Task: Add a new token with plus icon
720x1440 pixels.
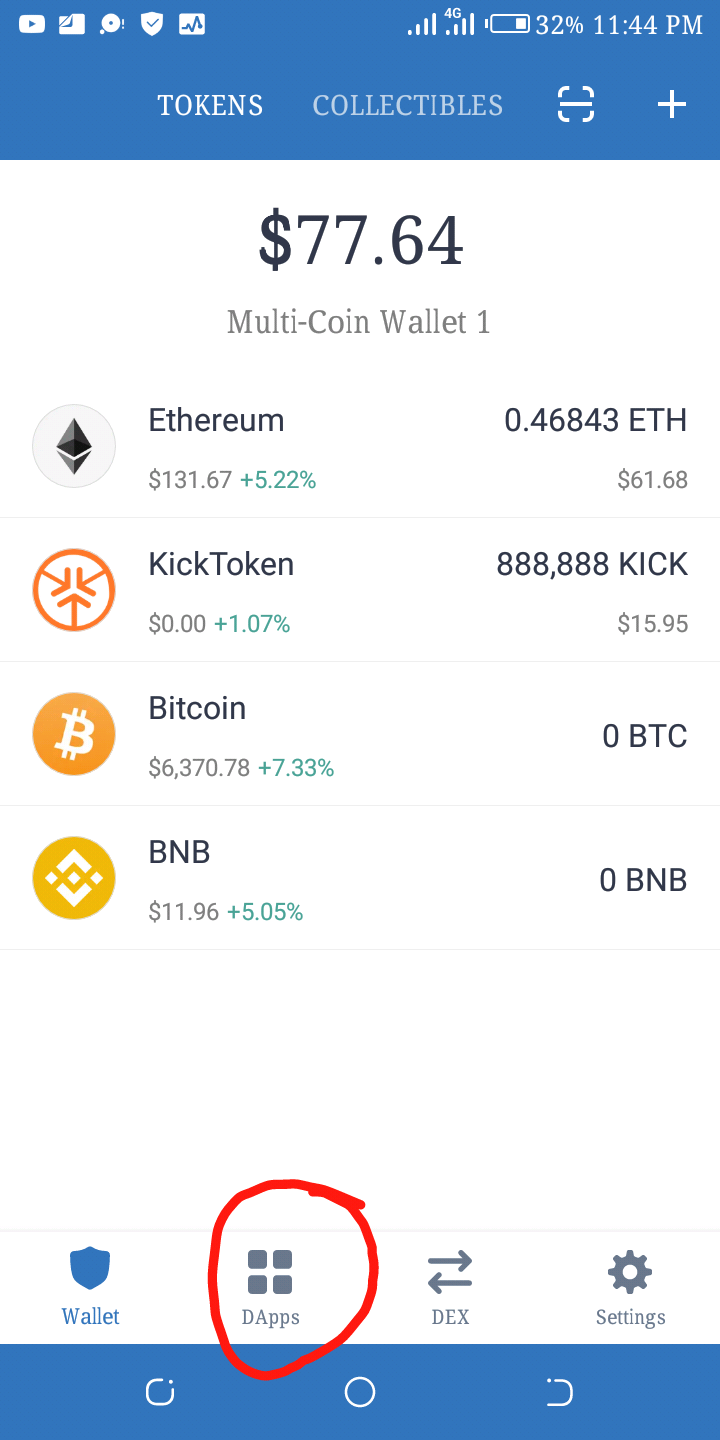Action: 671,104
